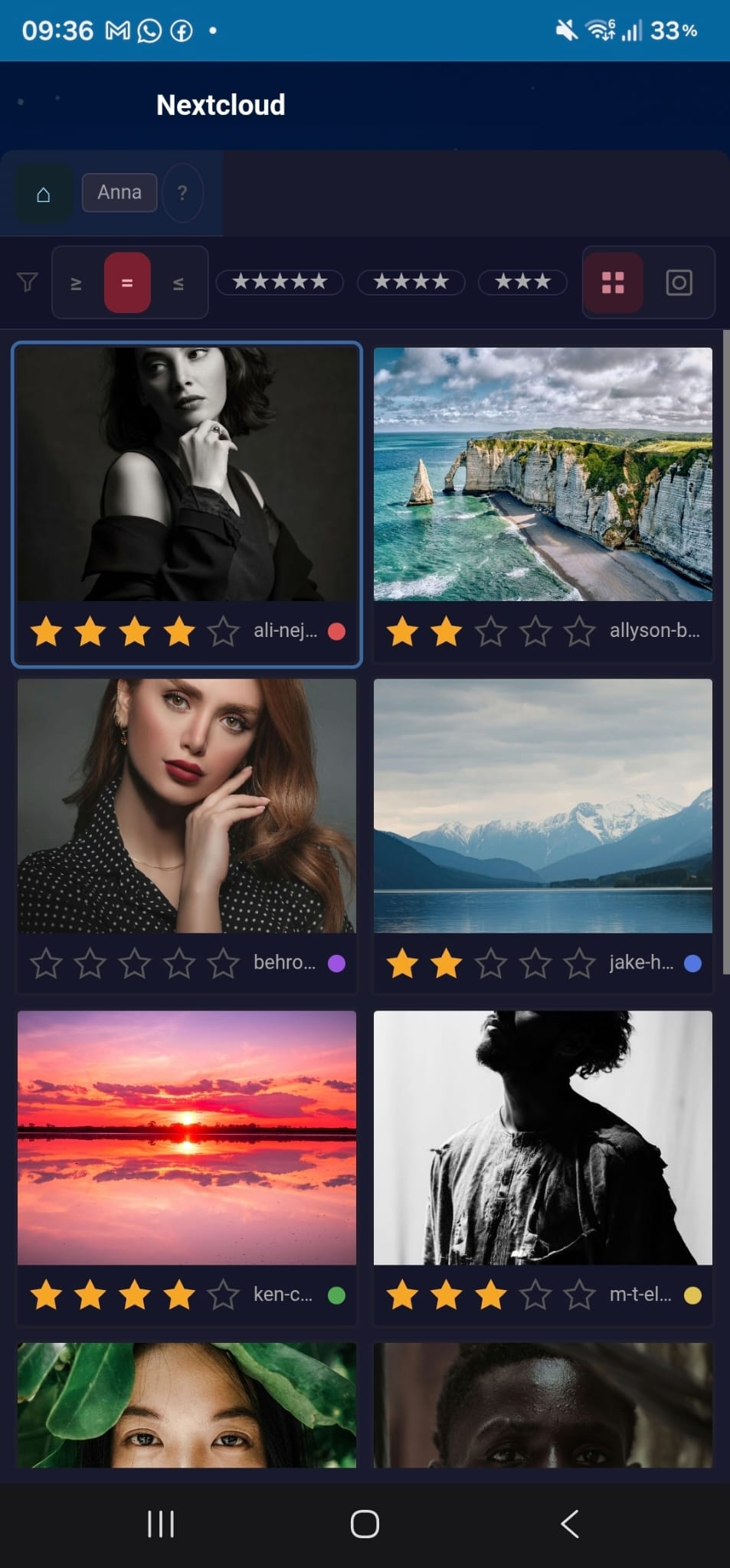Tap the home icon in the breadcrumb bar
This screenshot has width=730, height=1568.
point(42,192)
